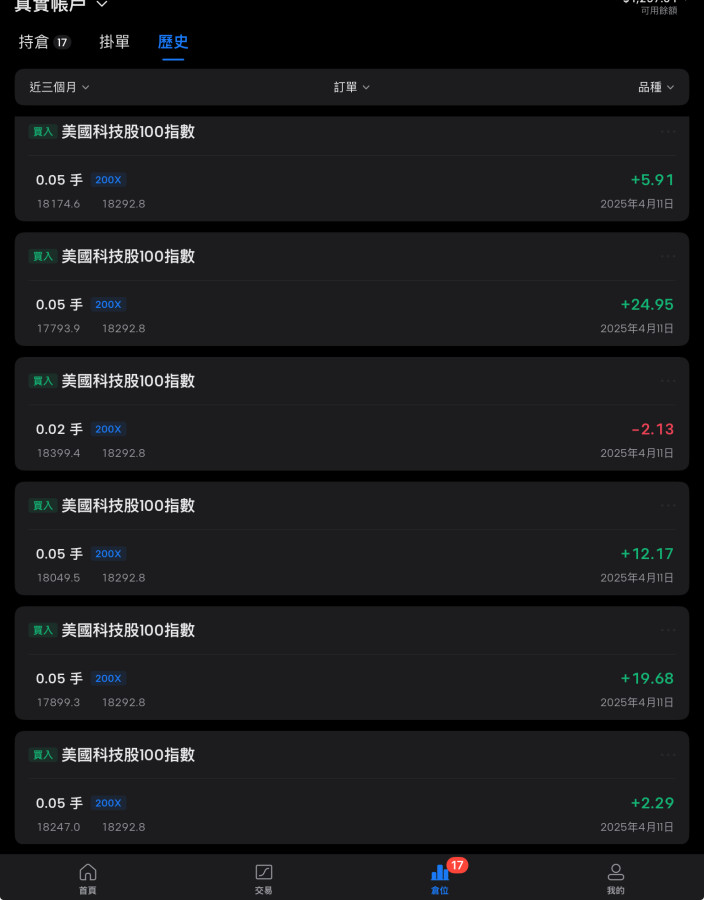Switch to the 交易 trading tab
The height and width of the screenshot is (900, 704).
click(264, 878)
